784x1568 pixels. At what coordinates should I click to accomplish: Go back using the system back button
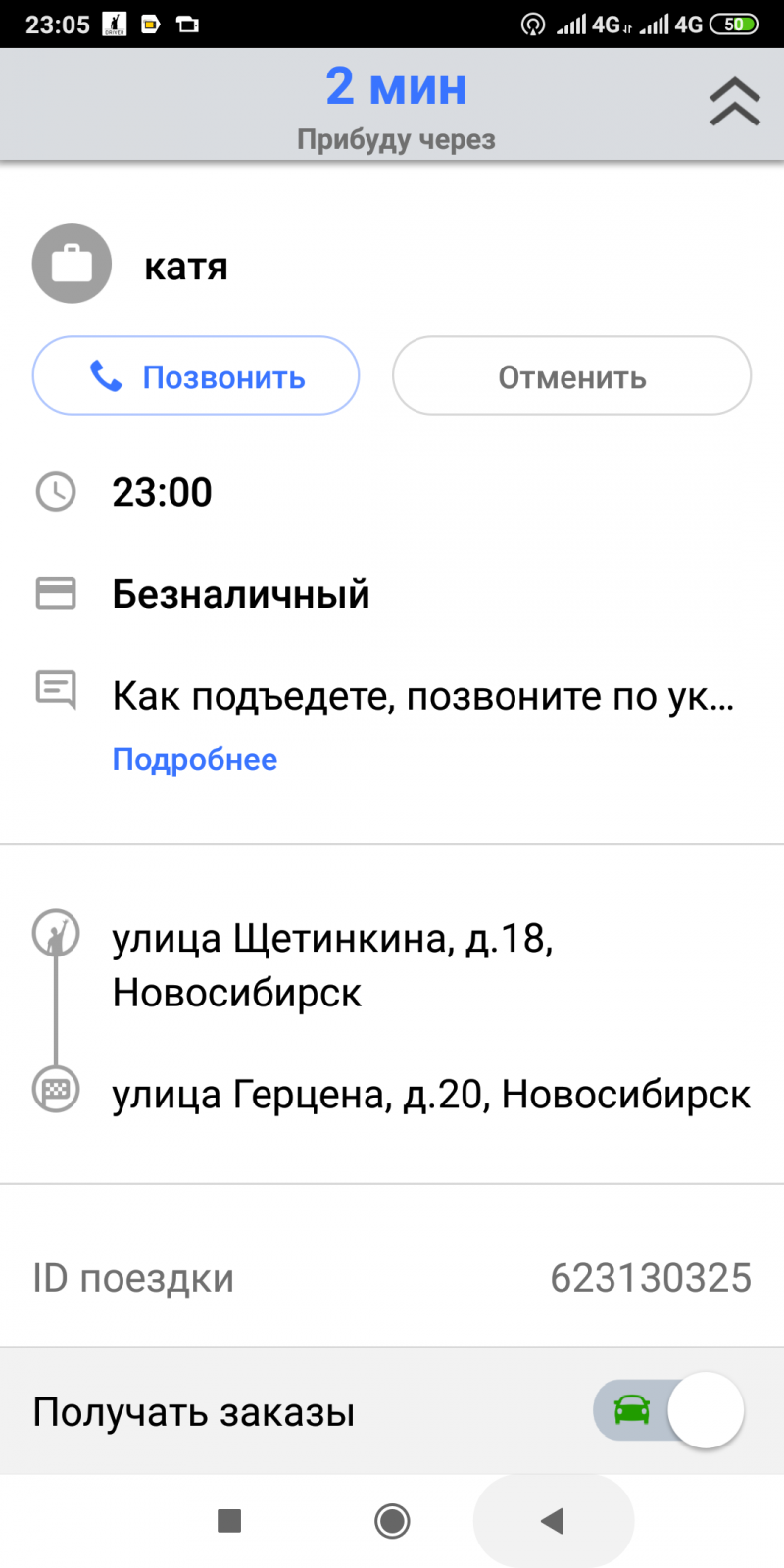pos(553,1521)
